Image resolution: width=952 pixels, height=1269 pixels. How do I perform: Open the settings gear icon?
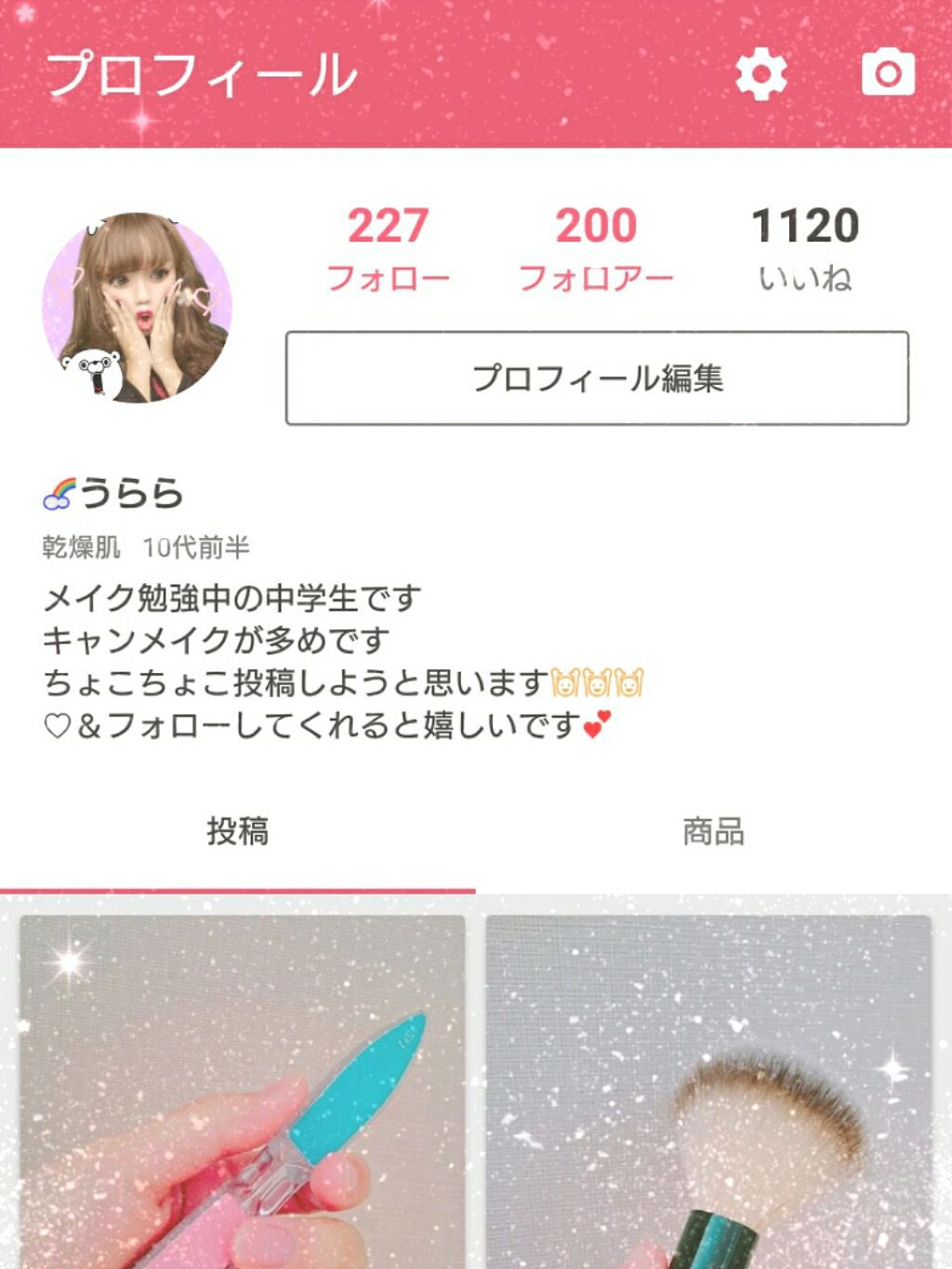761,74
